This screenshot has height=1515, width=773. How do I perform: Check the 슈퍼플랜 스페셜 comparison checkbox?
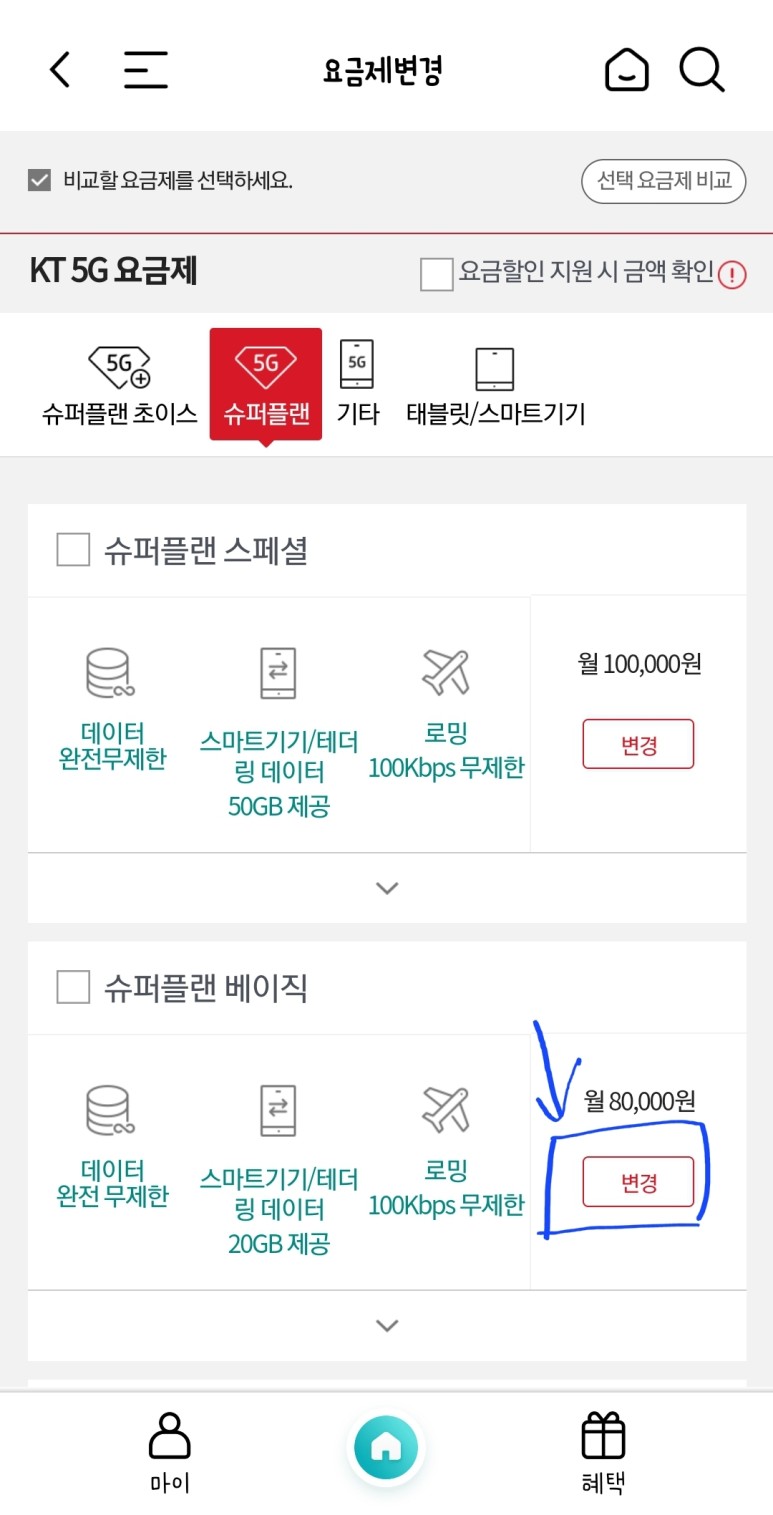click(71, 550)
